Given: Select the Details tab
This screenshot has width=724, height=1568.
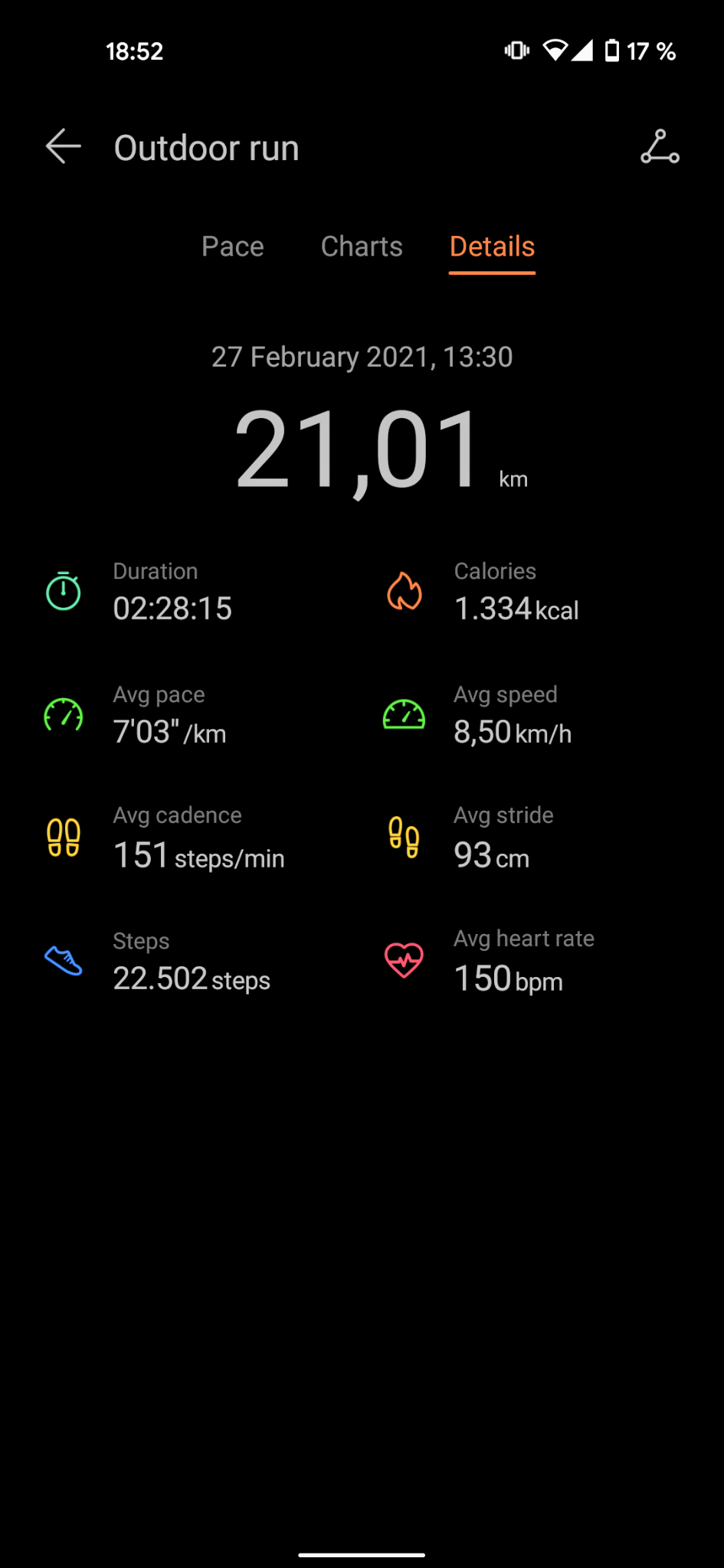Looking at the screenshot, I should (492, 247).
